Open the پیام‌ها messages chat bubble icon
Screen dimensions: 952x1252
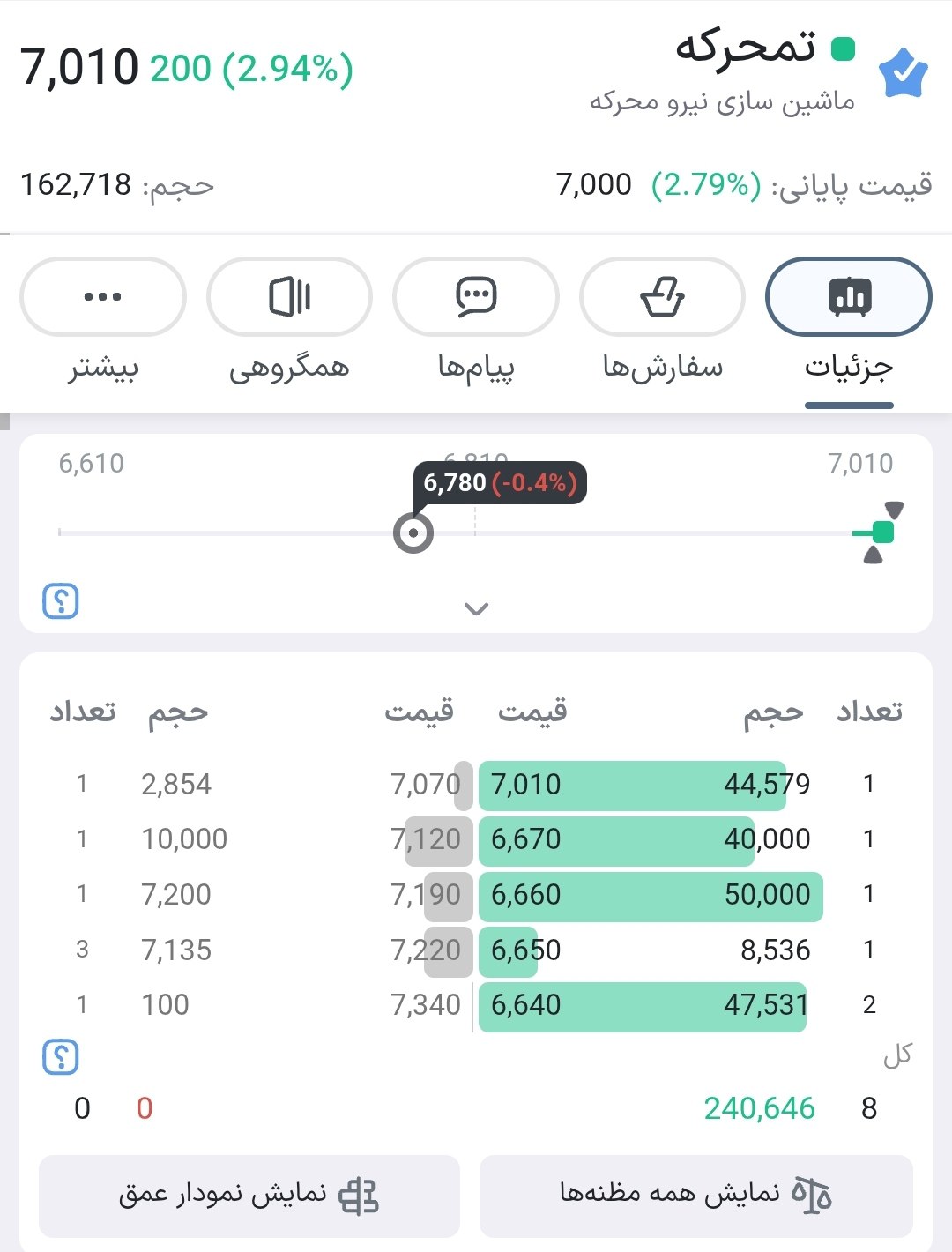[x=474, y=297]
